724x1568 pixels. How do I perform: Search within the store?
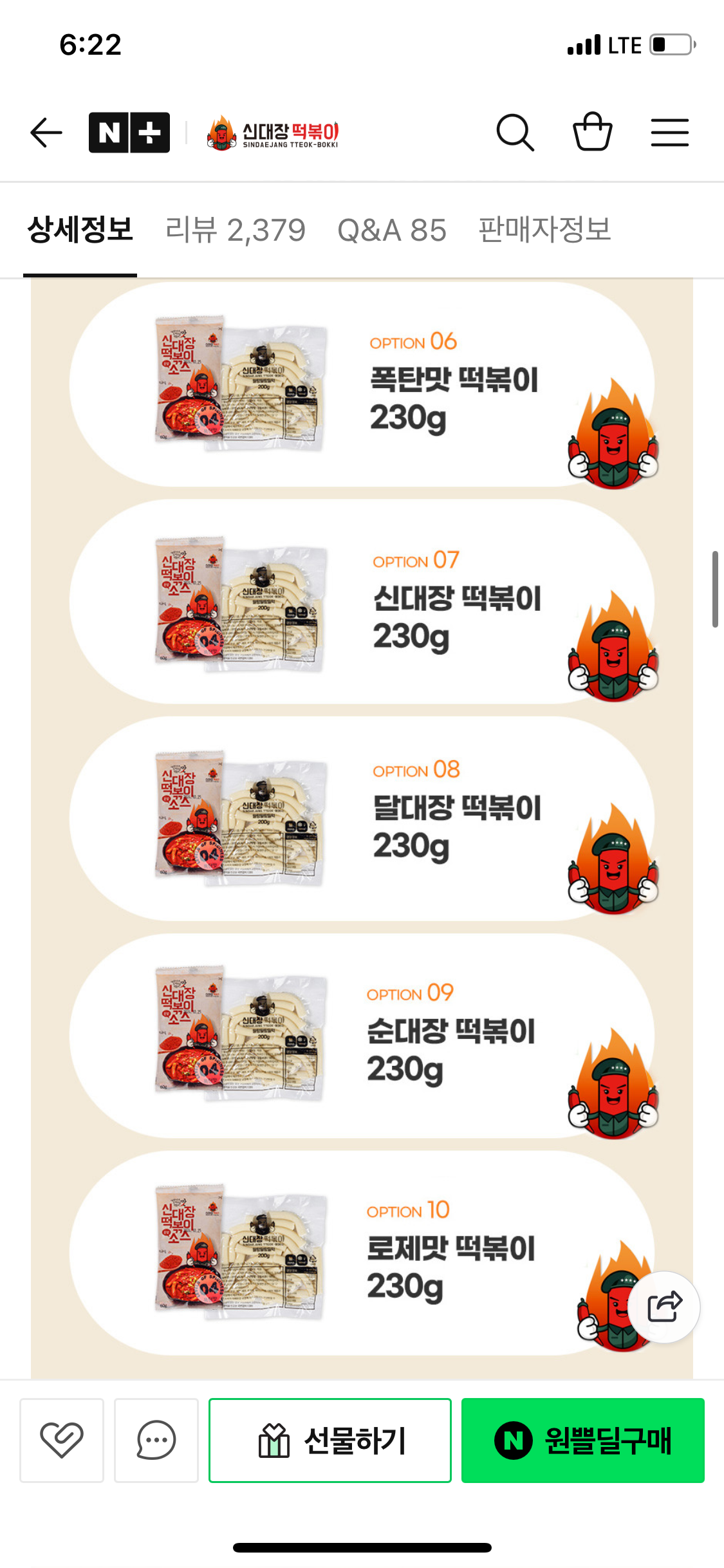(x=515, y=133)
